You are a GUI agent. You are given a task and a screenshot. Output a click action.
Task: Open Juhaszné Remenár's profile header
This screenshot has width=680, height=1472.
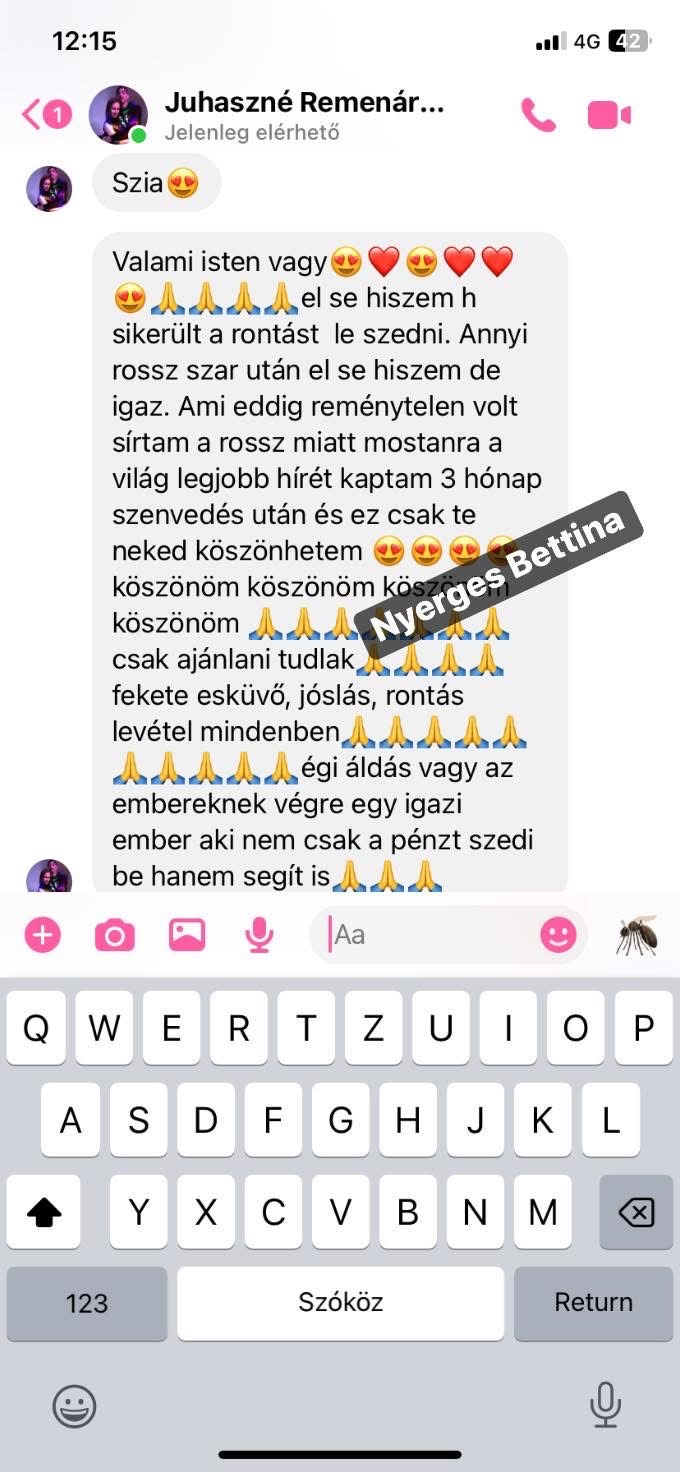[300, 115]
